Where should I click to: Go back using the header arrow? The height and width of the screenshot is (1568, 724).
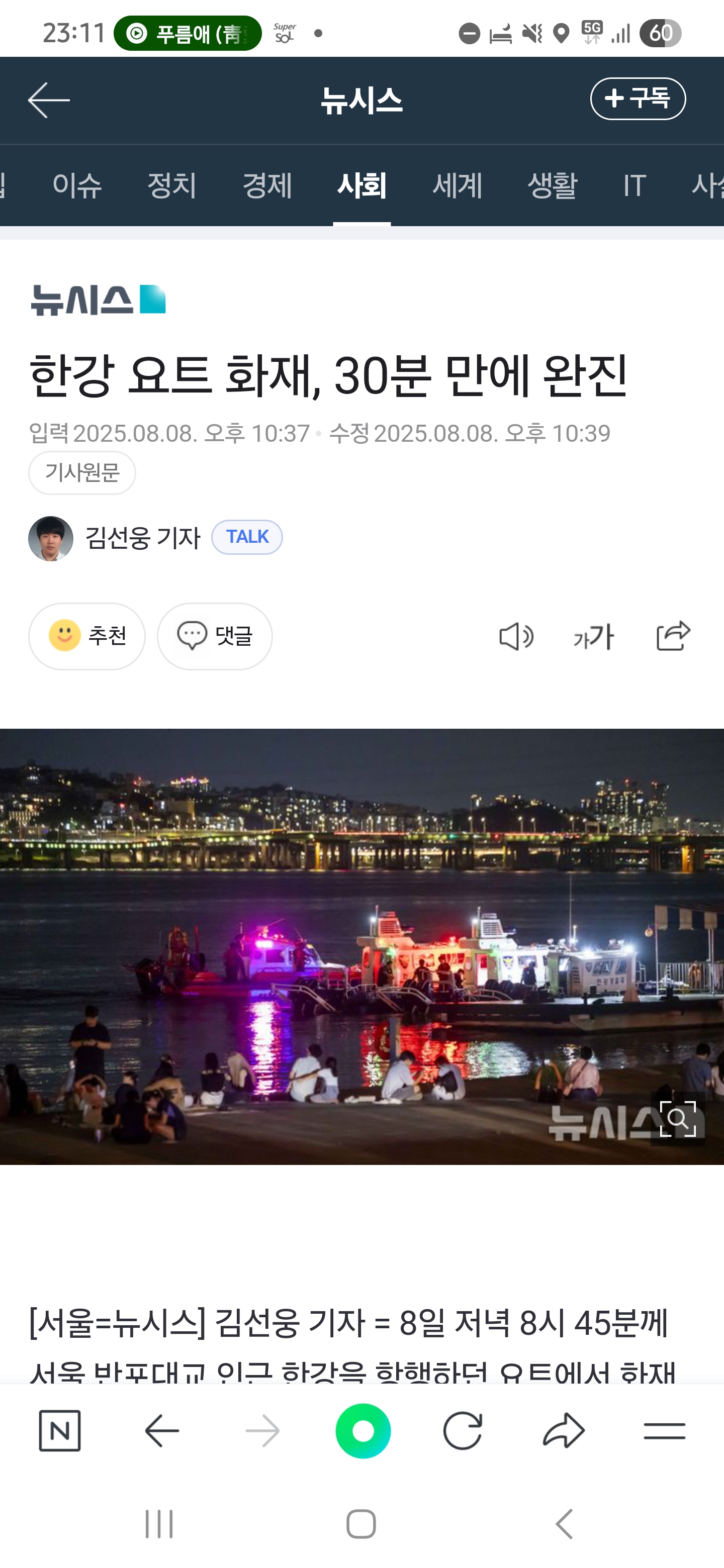49,101
